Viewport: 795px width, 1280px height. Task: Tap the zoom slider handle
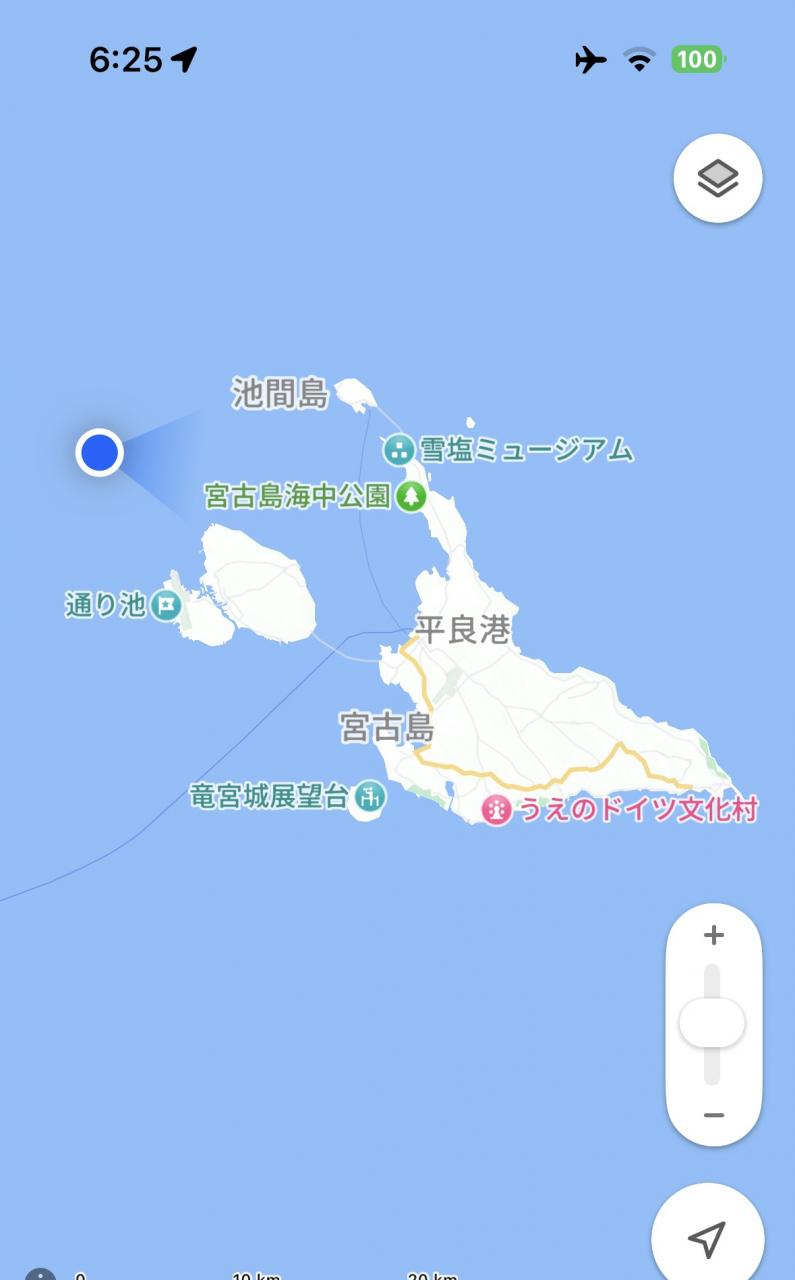pyautogui.click(x=712, y=1024)
